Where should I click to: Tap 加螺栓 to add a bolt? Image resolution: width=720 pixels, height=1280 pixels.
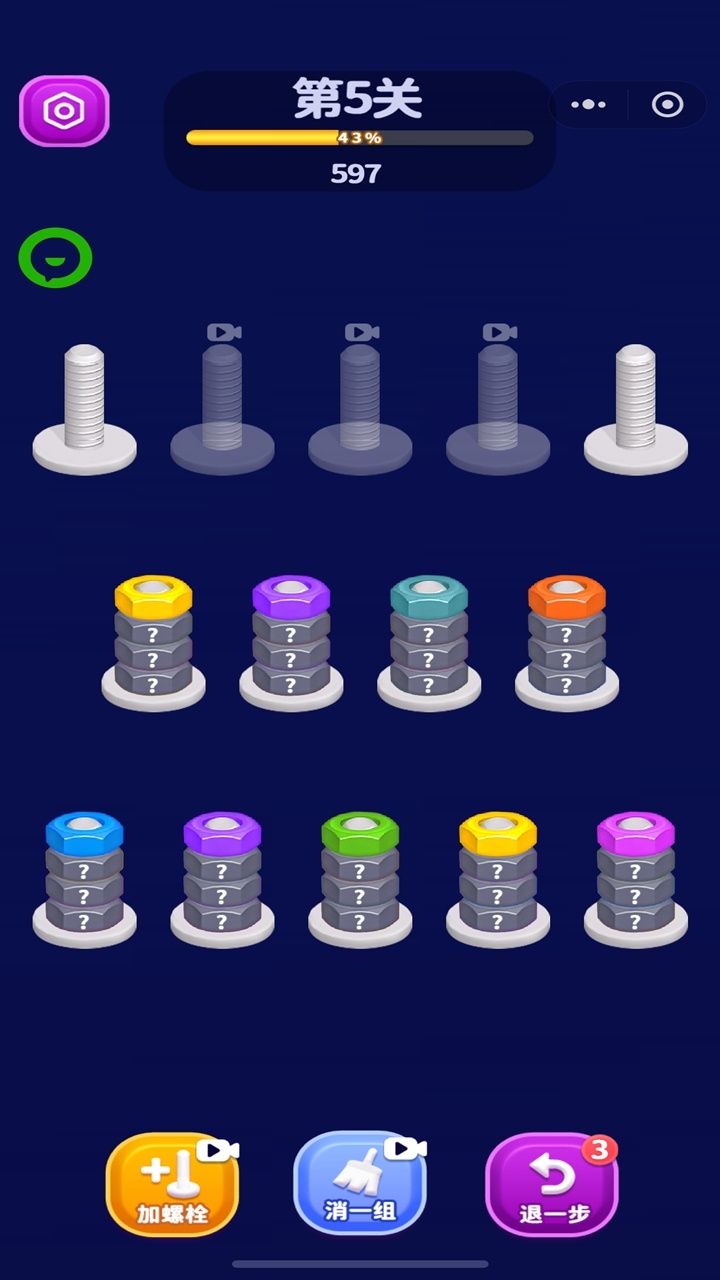pyautogui.click(x=172, y=1184)
